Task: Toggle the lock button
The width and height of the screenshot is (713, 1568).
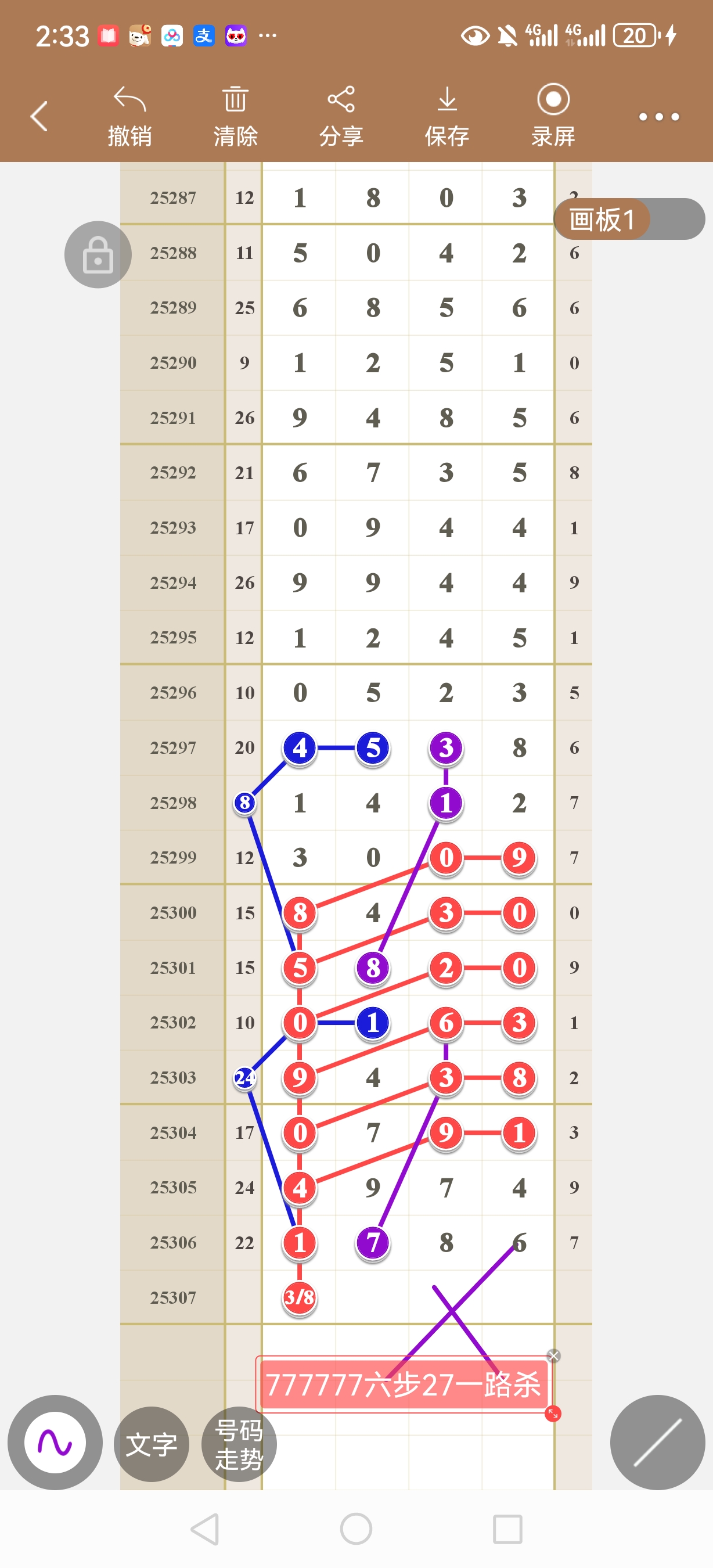Action: pyautogui.click(x=98, y=254)
